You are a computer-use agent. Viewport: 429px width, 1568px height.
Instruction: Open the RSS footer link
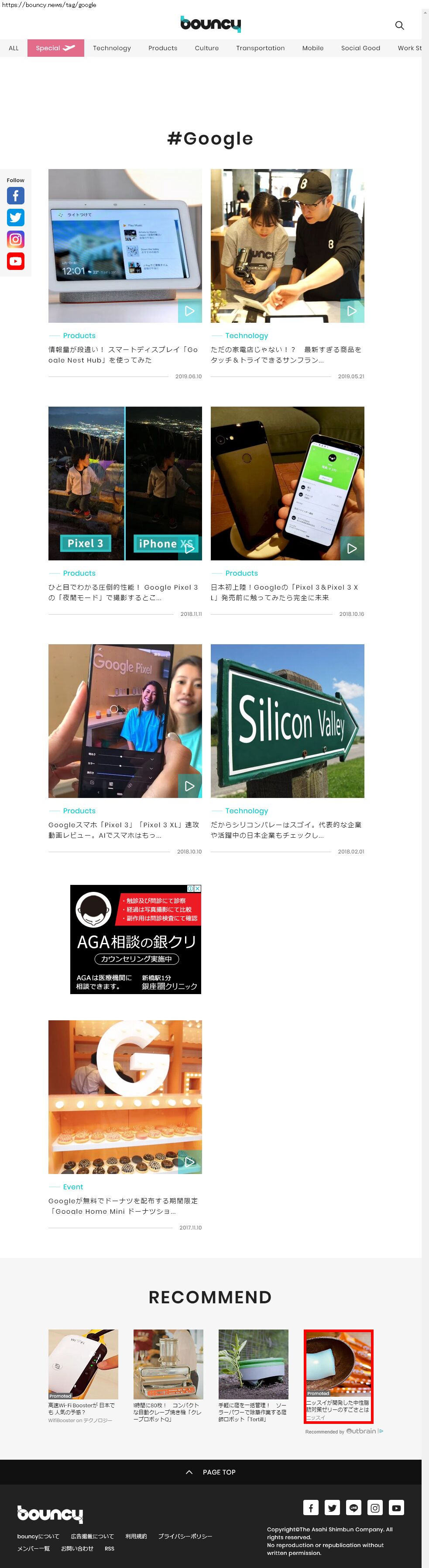[x=110, y=1548]
